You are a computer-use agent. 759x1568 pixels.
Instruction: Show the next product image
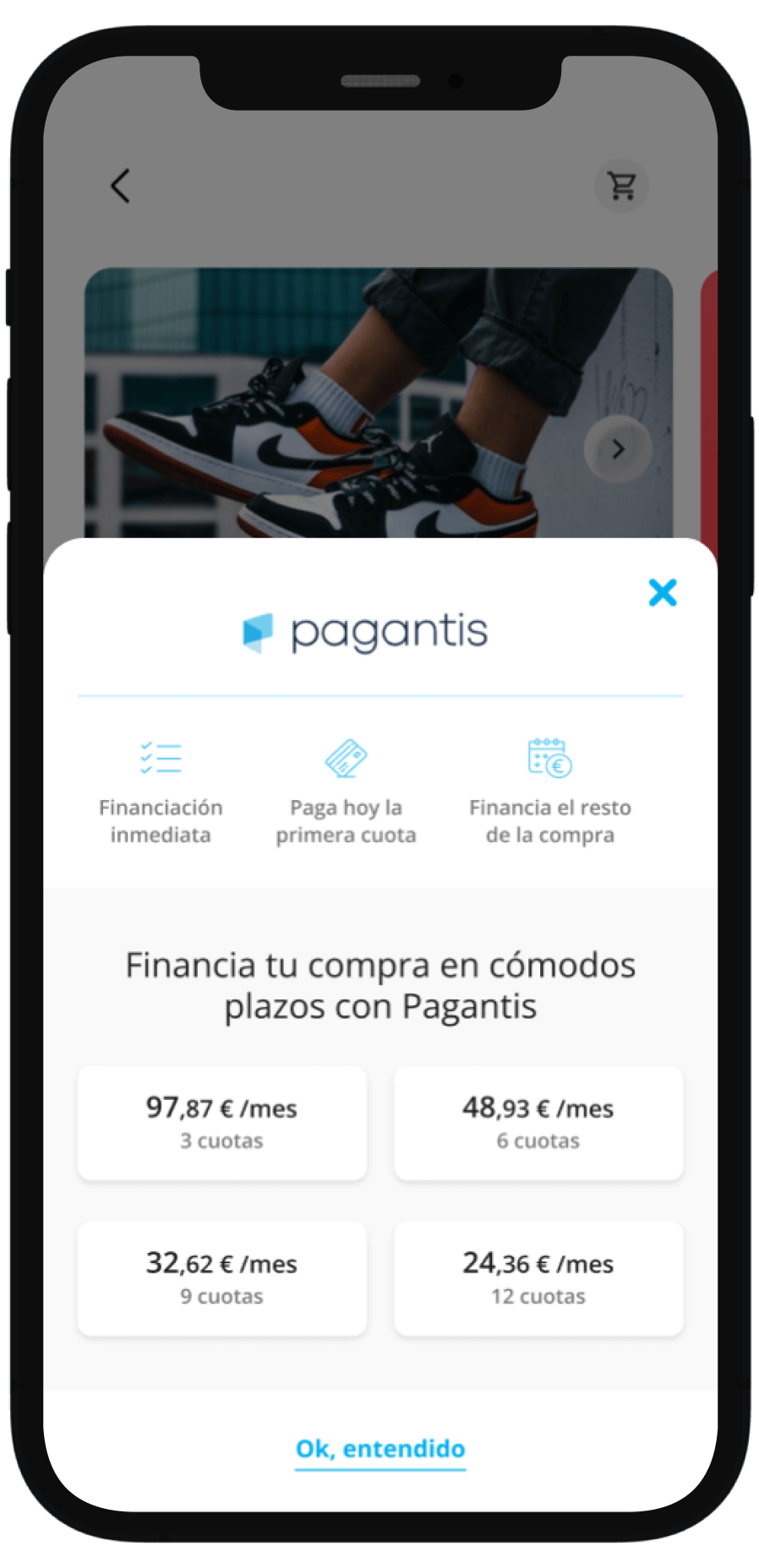click(x=618, y=449)
